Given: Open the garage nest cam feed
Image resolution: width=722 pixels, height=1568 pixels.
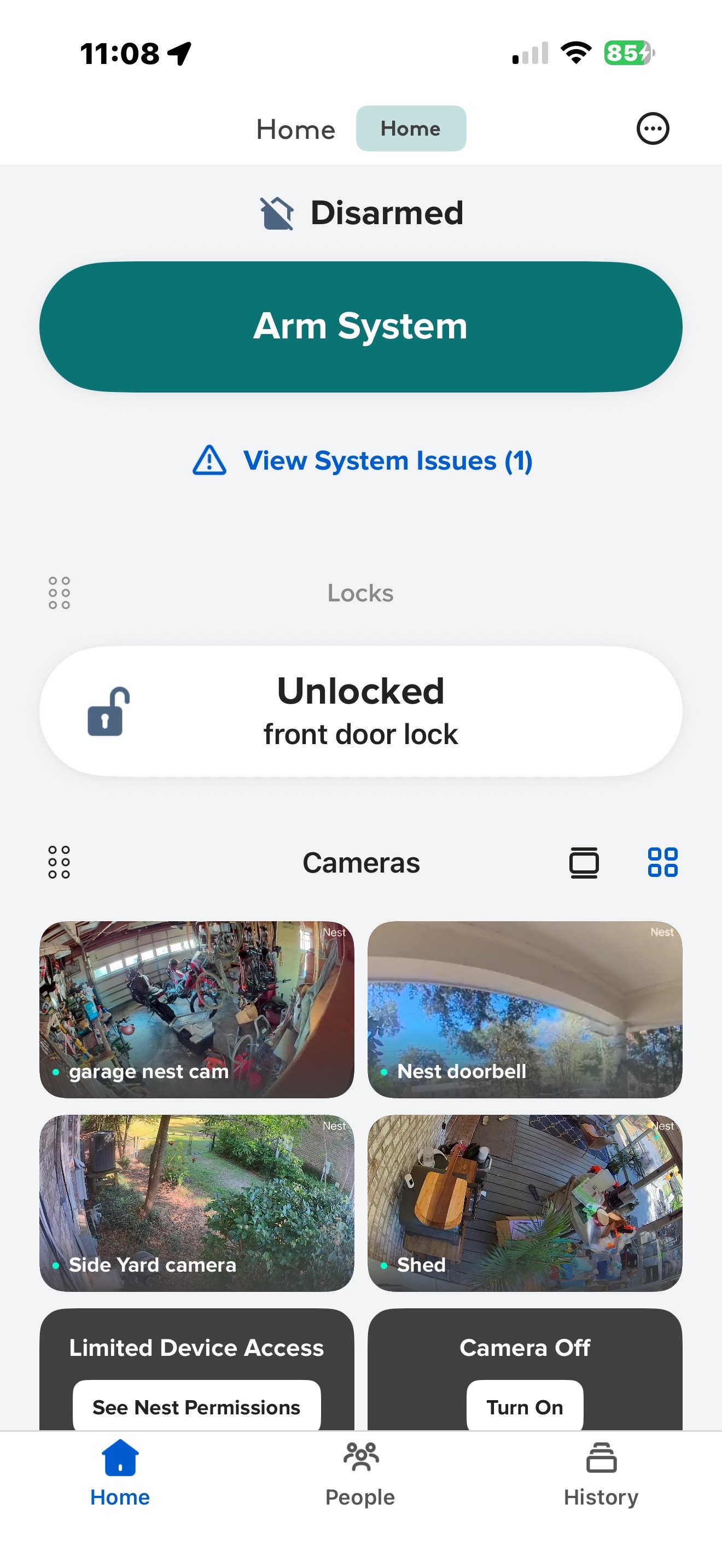Looking at the screenshot, I should (196, 1008).
